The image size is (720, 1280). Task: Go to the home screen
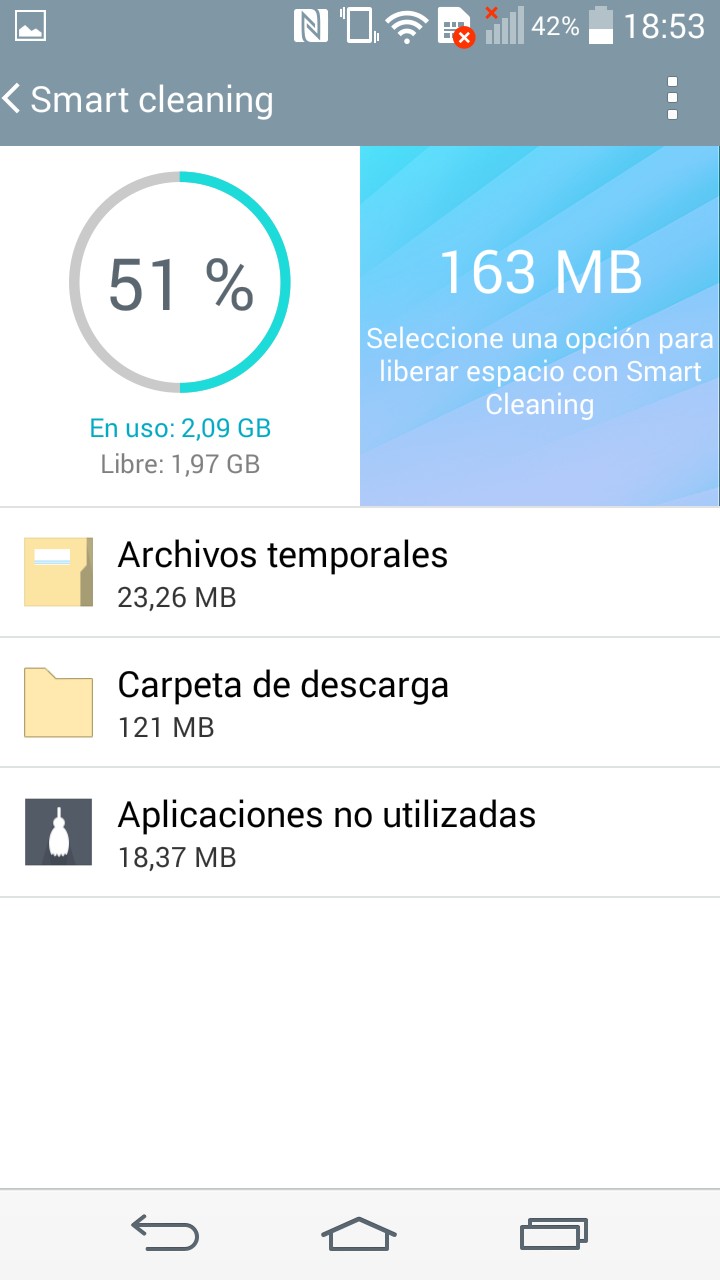point(359,1233)
